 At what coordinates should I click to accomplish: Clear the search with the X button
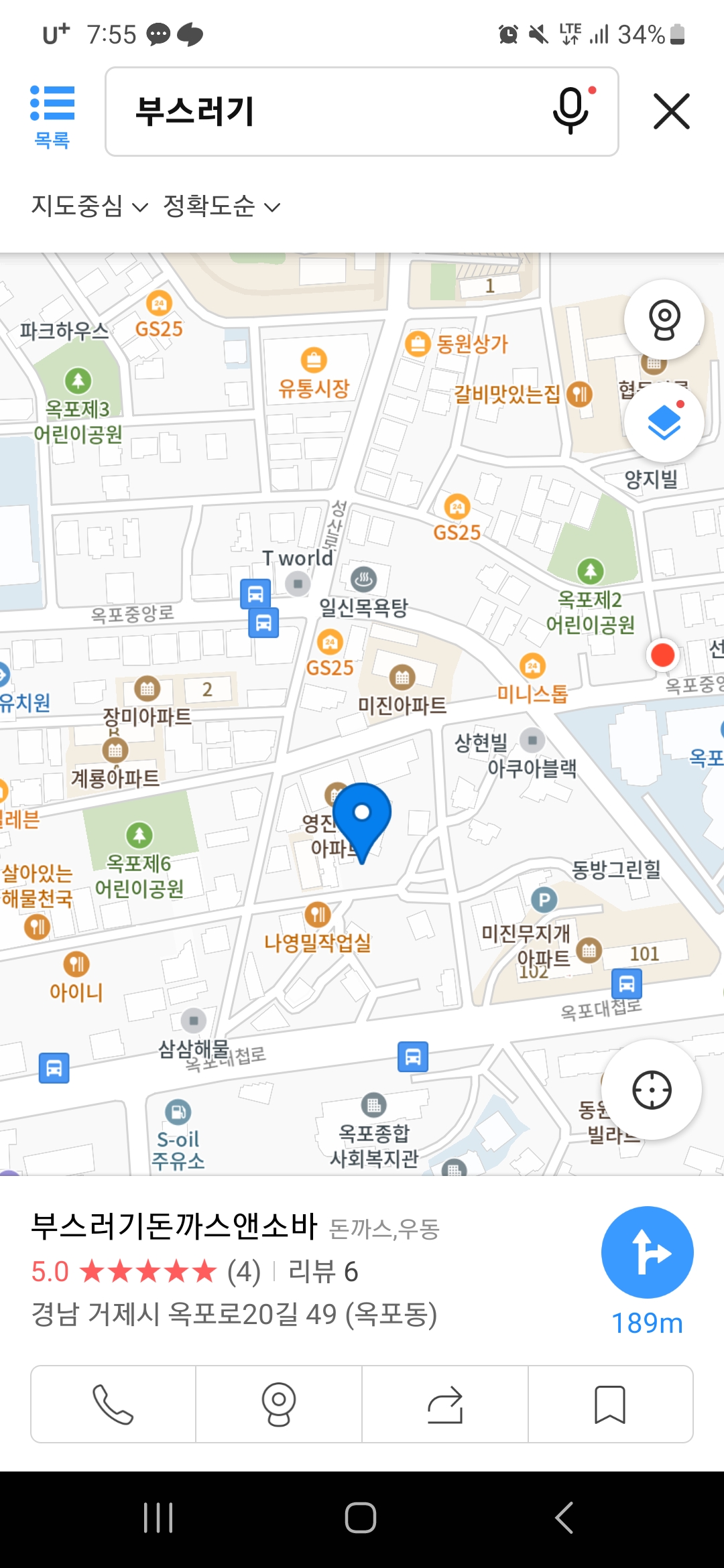coord(671,111)
